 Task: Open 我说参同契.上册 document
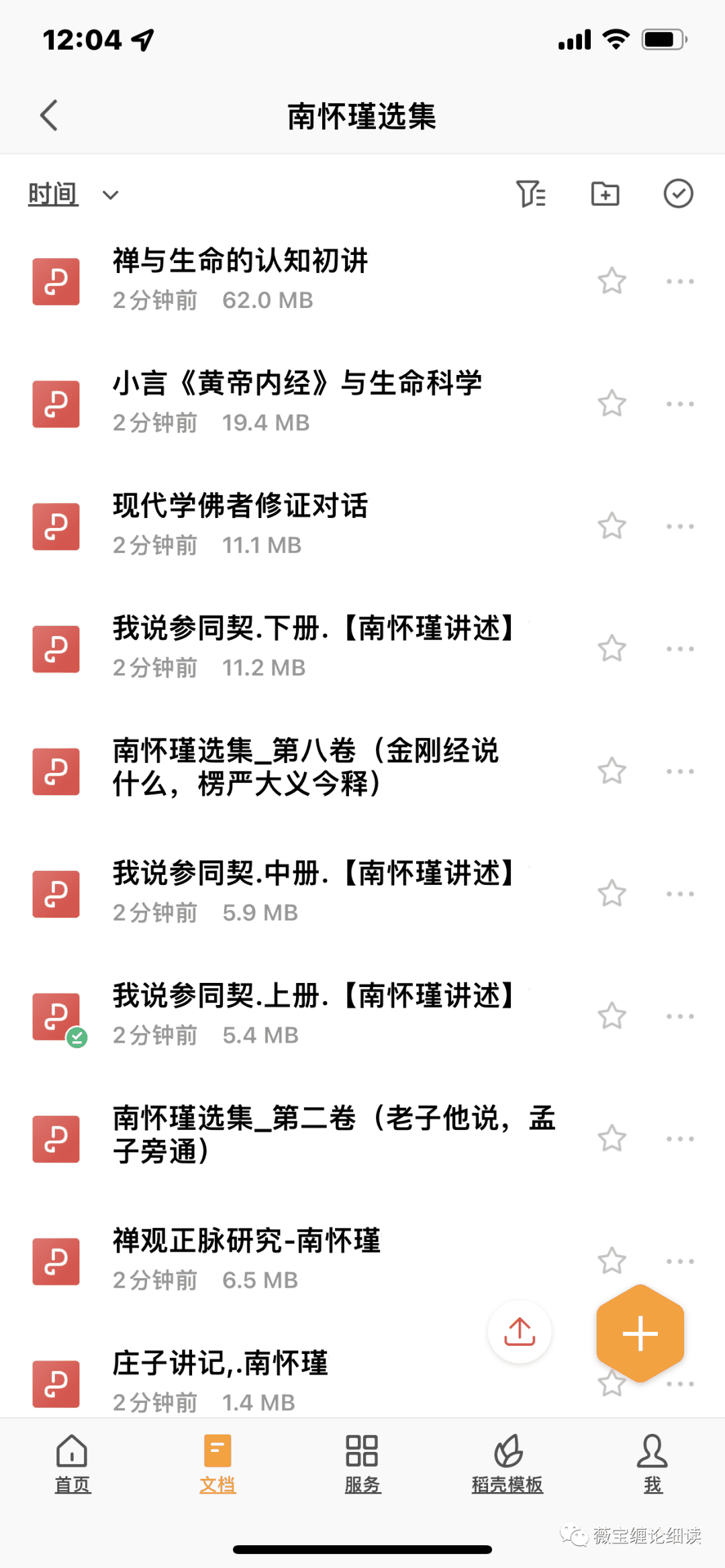click(x=295, y=1016)
